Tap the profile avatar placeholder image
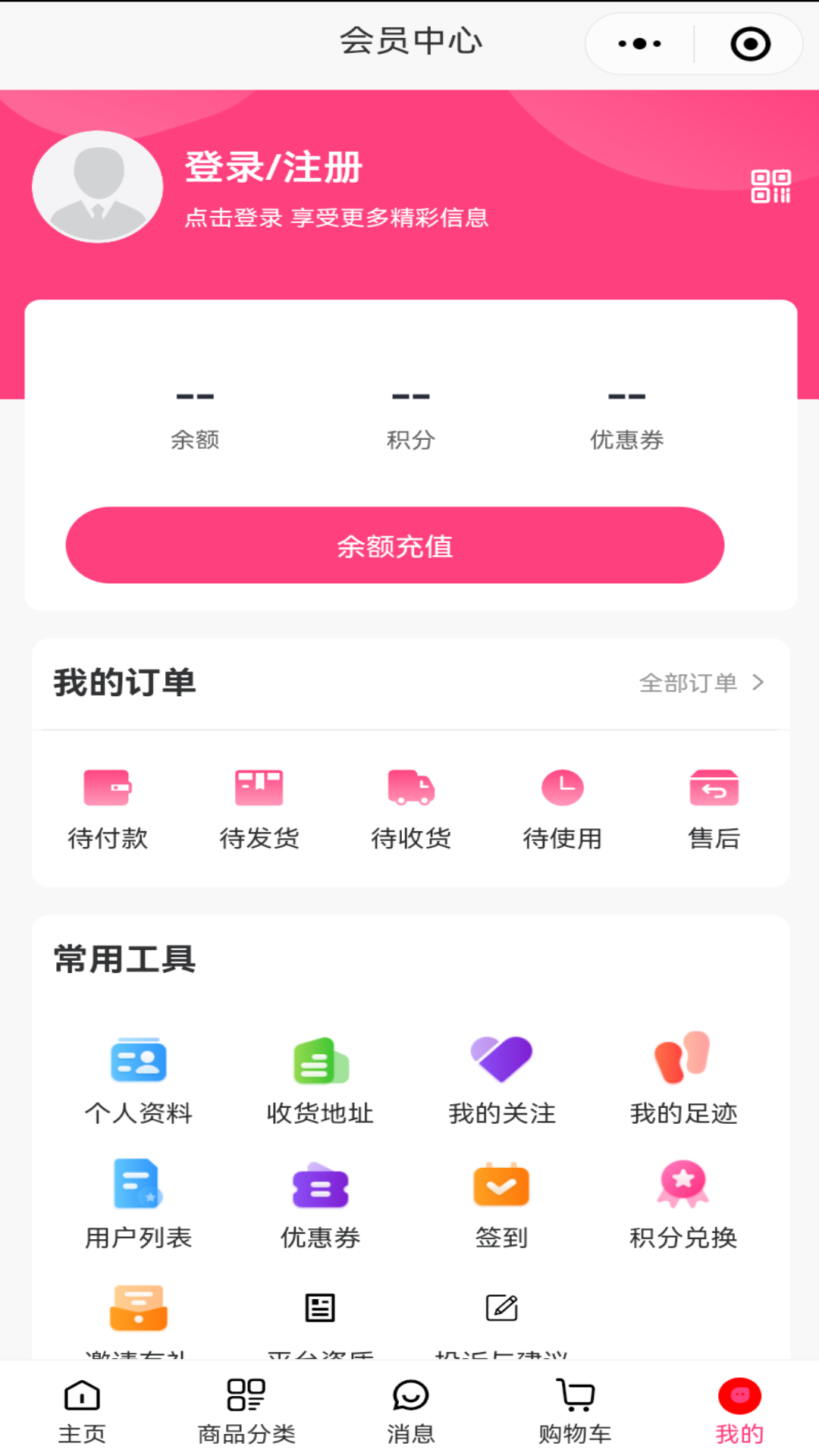The height and width of the screenshot is (1456, 819). point(97,187)
